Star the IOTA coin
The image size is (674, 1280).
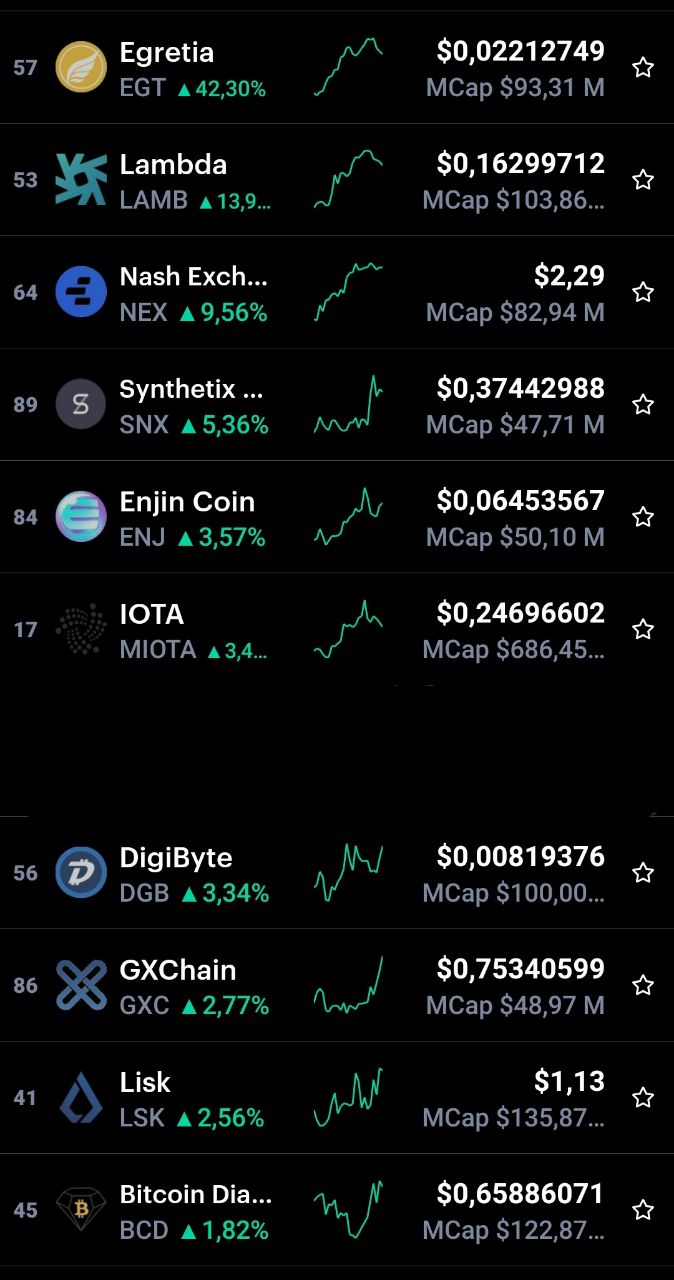pos(643,629)
